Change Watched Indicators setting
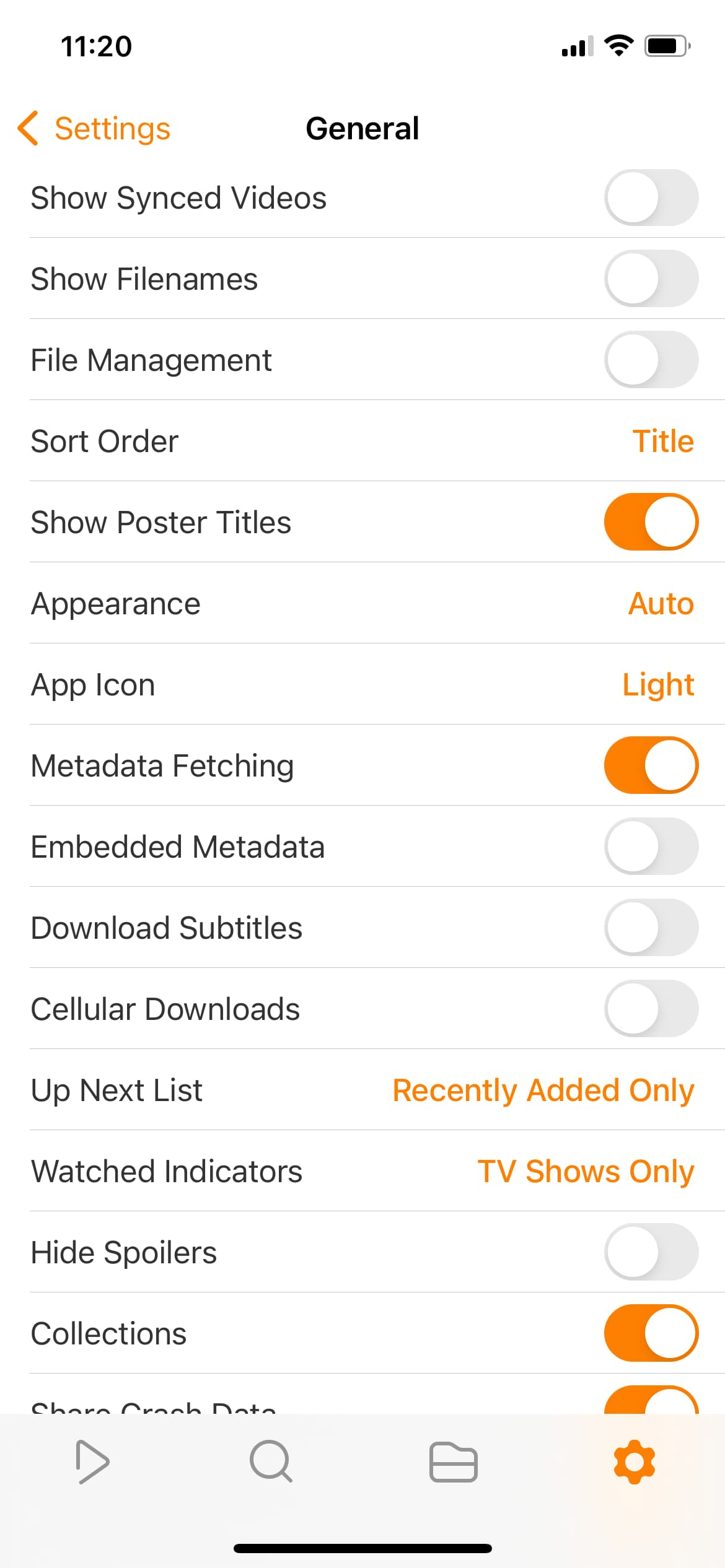The height and width of the screenshot is (1568, 725). (585, 1172)
